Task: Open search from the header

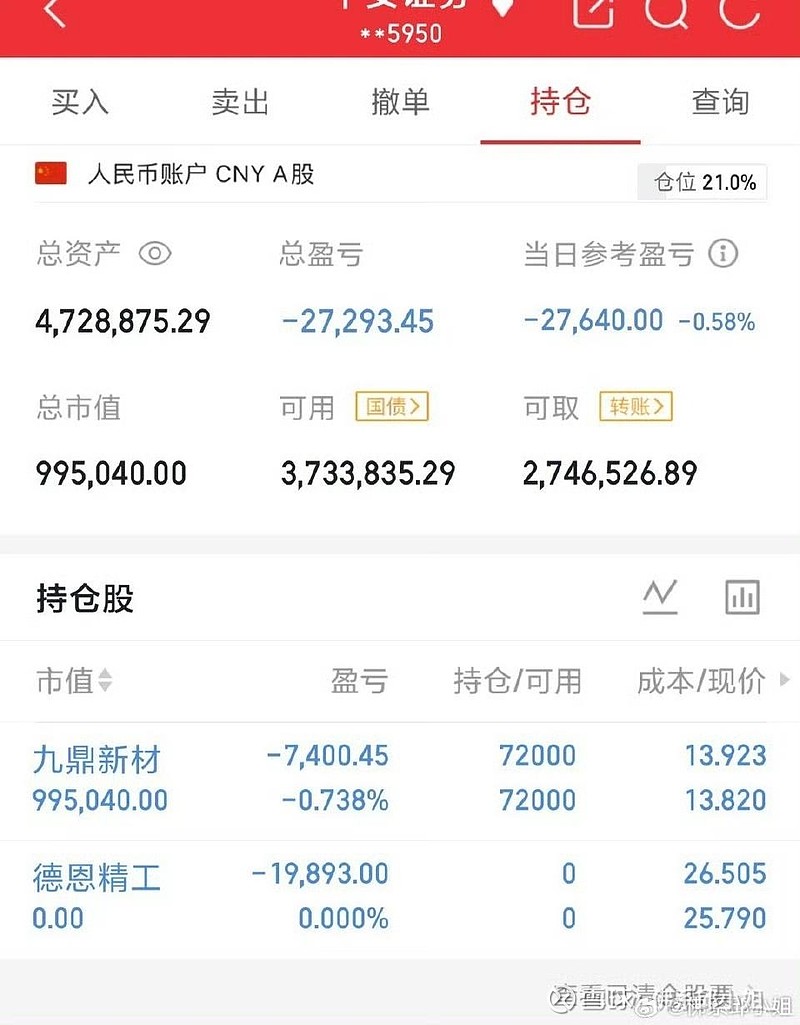Action: tap(665, 12)
